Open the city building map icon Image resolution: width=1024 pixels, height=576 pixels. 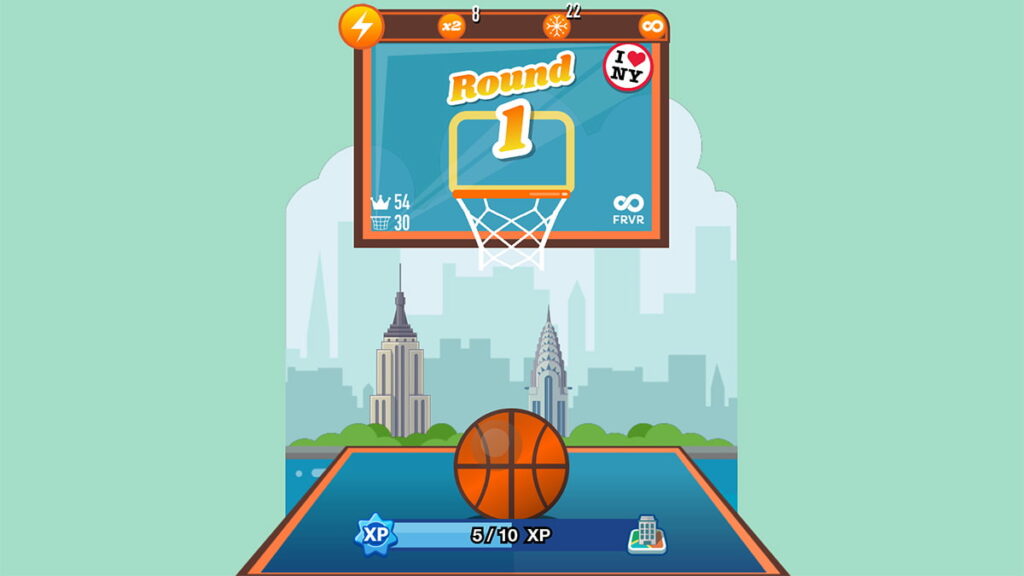pos(646,535)
